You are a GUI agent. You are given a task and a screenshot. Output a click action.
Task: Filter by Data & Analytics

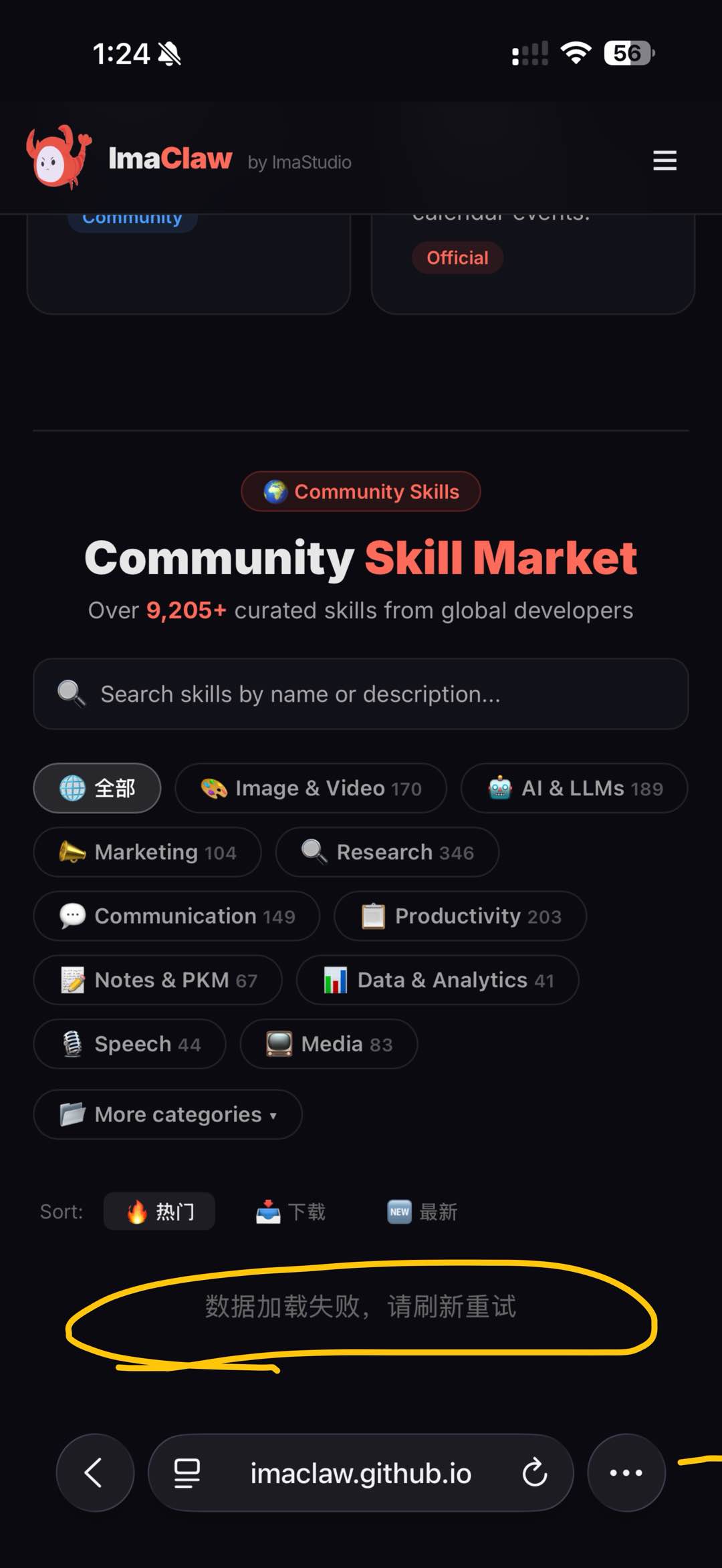(x=438, y=980)
